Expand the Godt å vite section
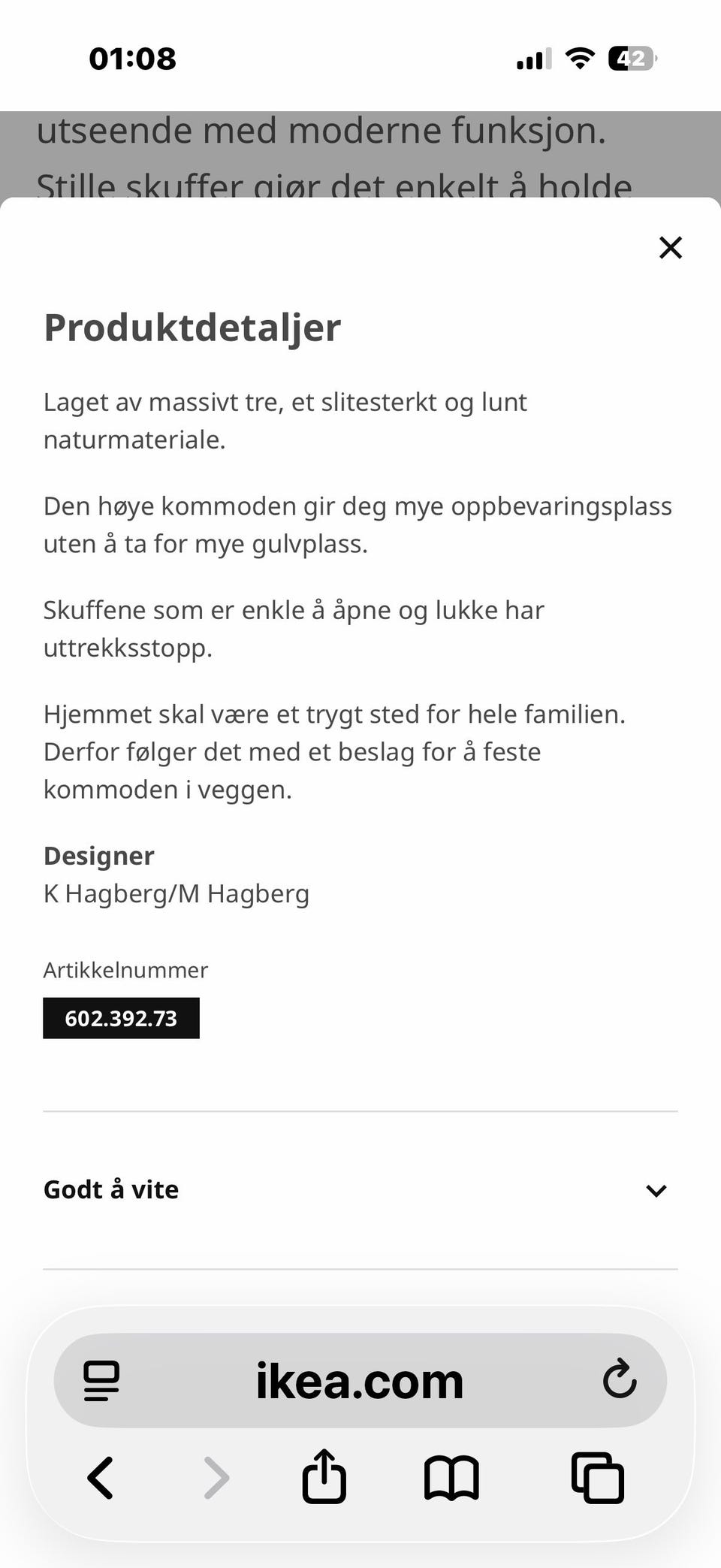The height and width of the screenshot is (1568, 721). pos(111,1189)
